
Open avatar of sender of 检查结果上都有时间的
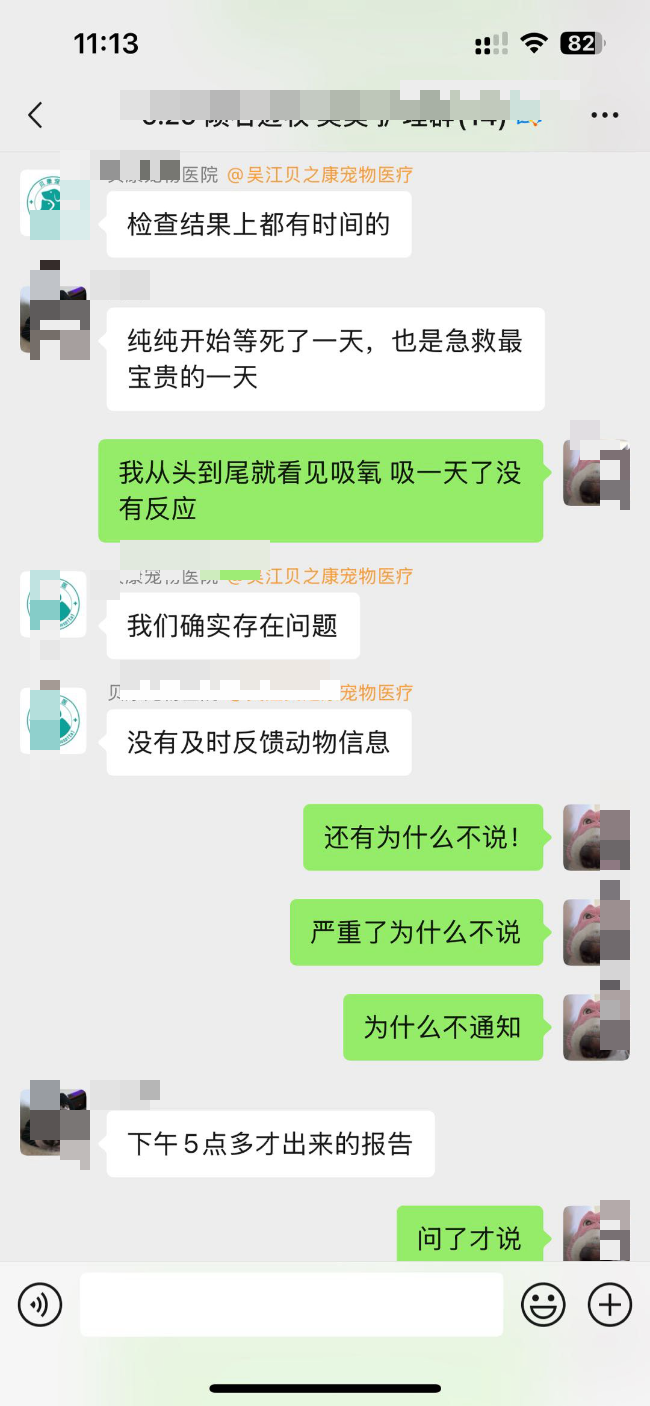tap(53, 203)
